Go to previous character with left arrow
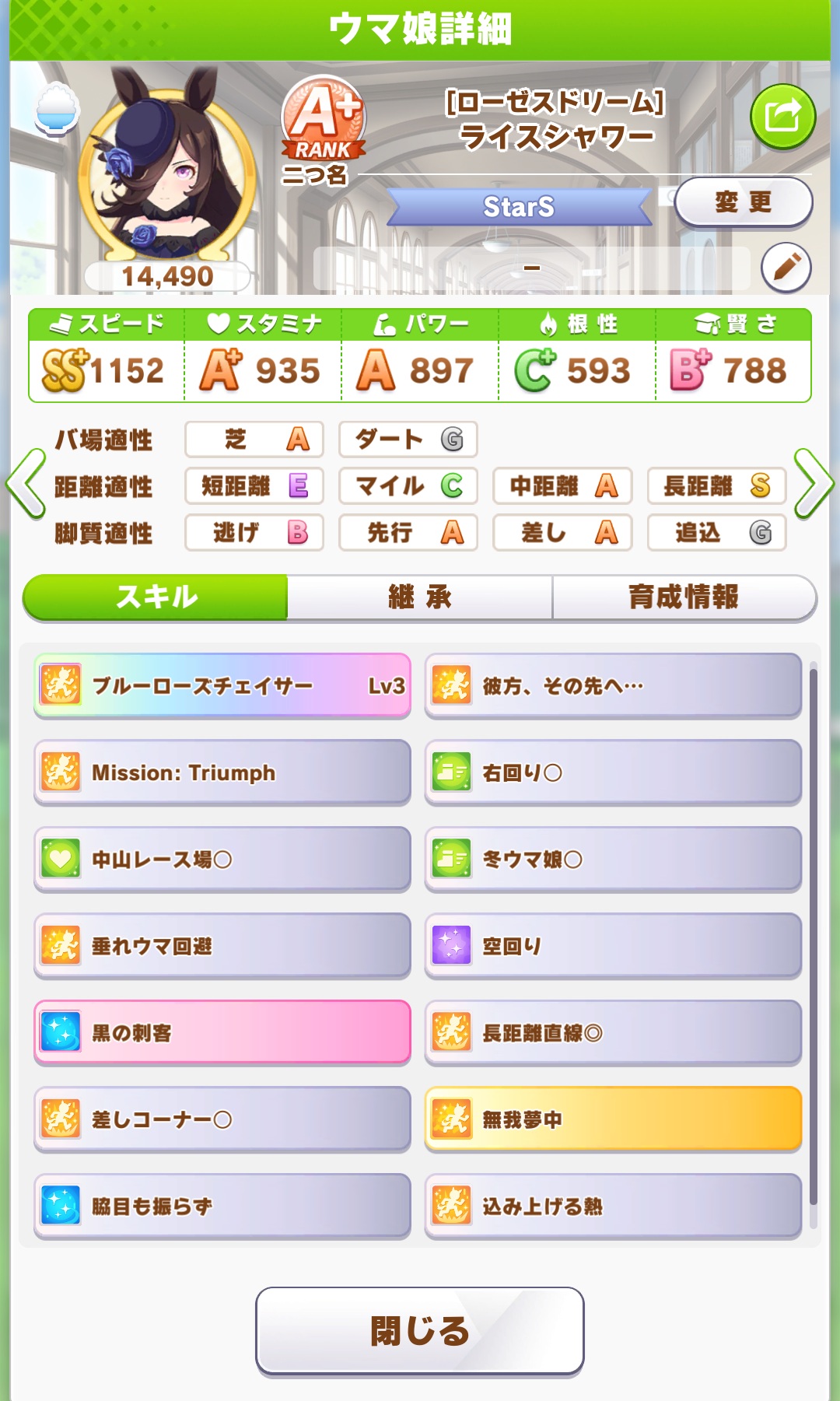Screen dimensions: 840x1401 tap(26, 484)
